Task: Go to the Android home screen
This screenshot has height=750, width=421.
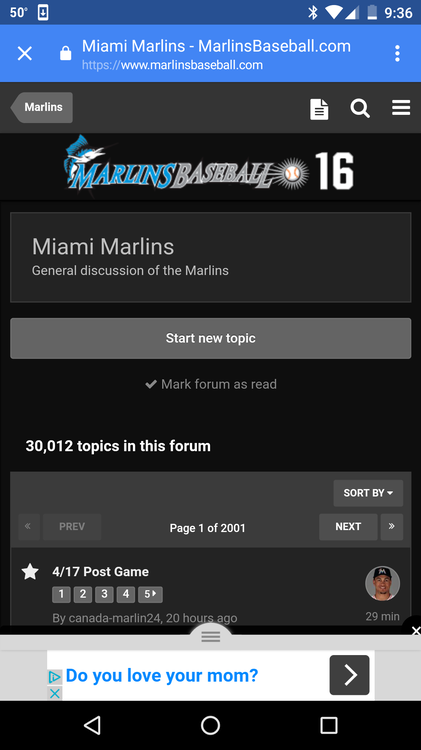Action: [x=210, y=725]
